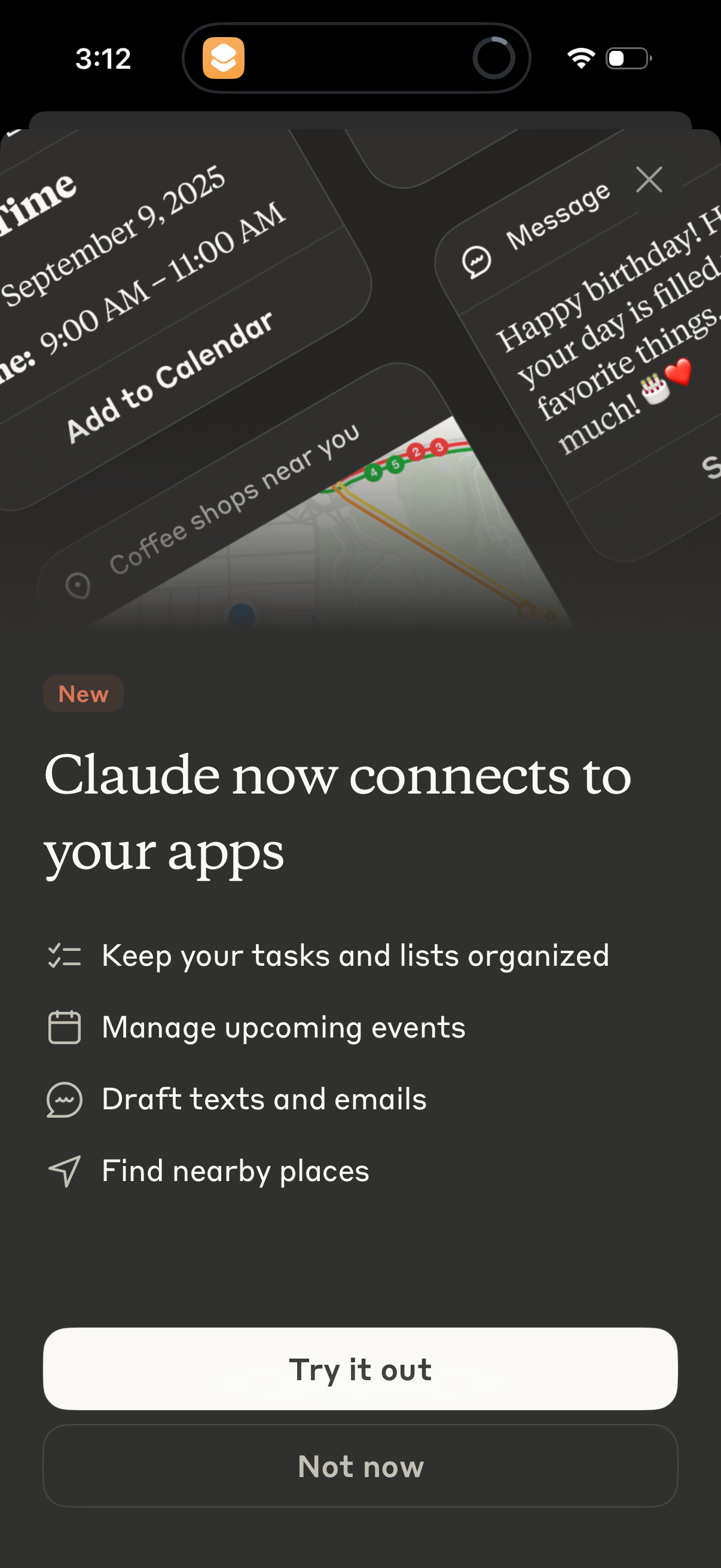This screenshot has height=1568, width=721.
Task: Tap the Find nearby places feature row
Action: pyautogui.click(x=236, y=1170)
